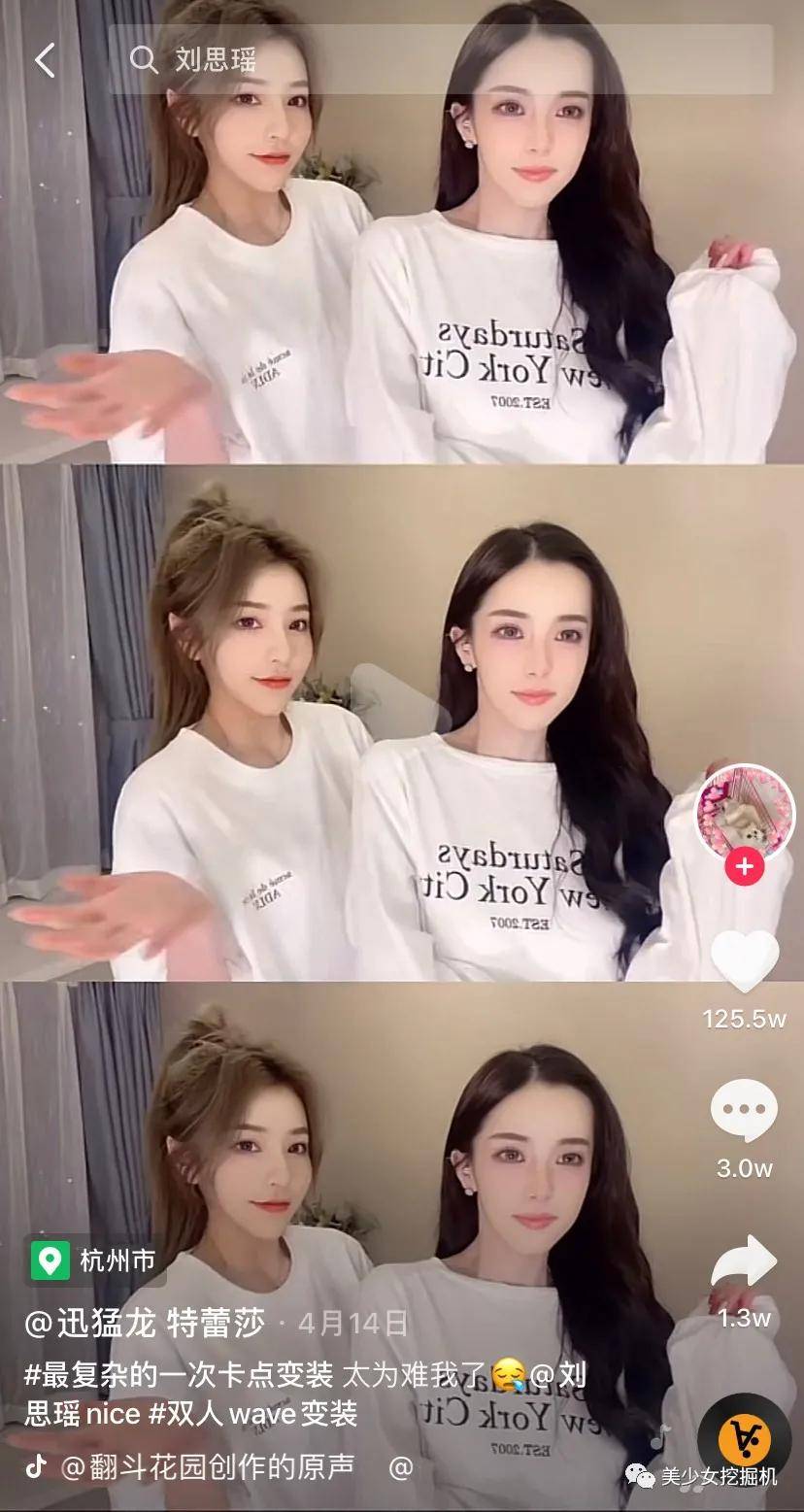Viewport: 804px width, 1512px height.
Task: Resume the video with the play button
Action: [x=396, y=700]
